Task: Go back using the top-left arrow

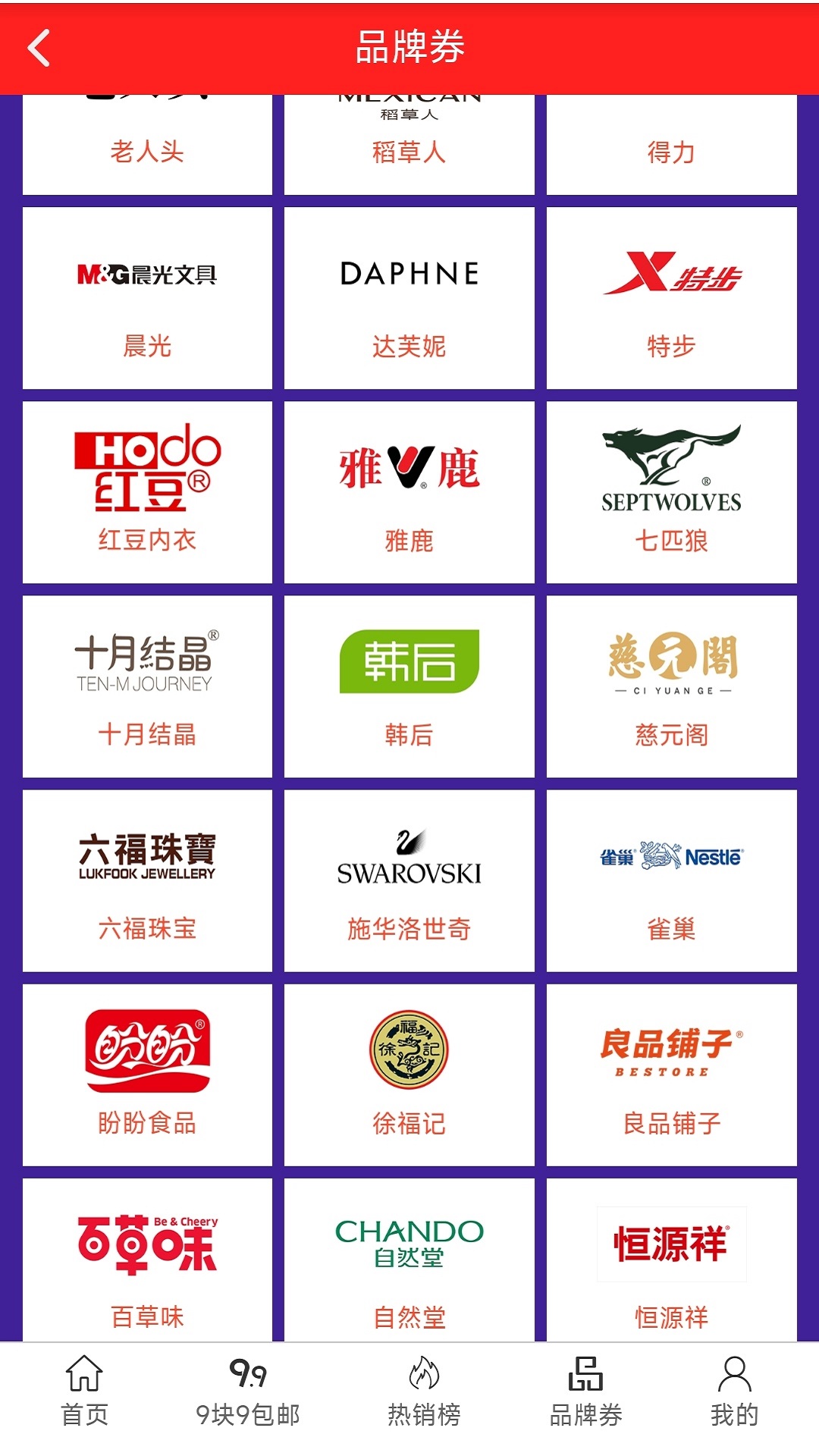Action: 39,48
